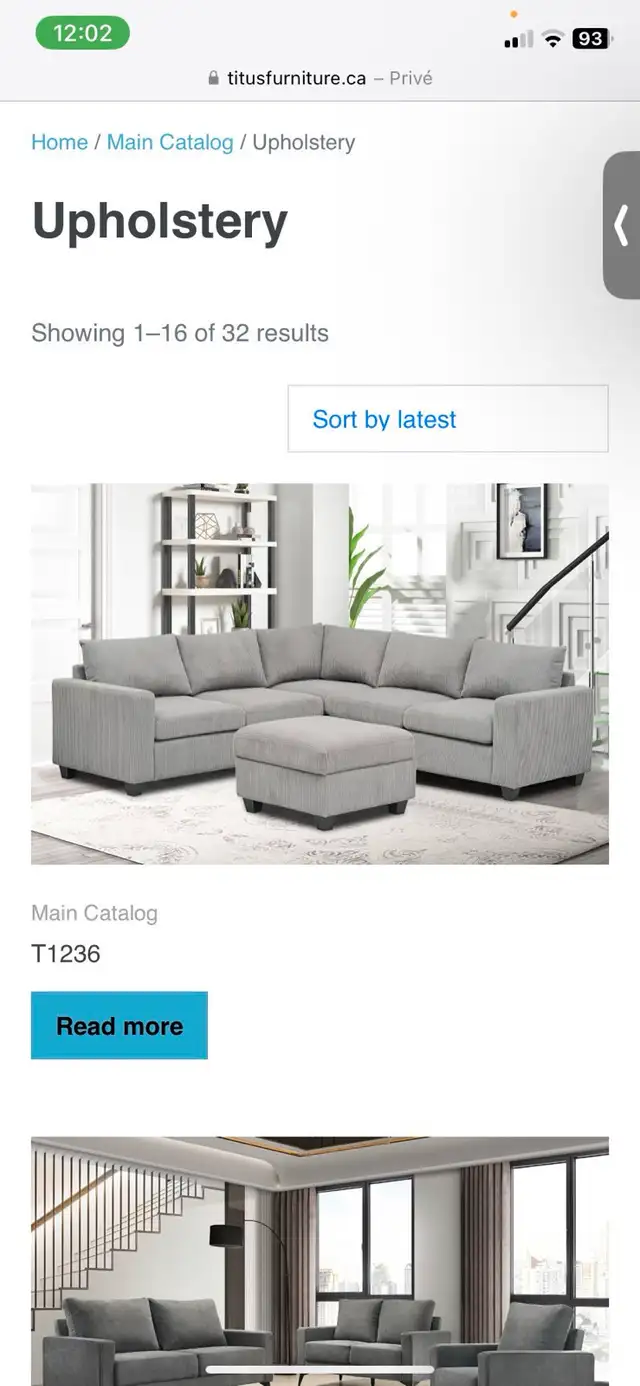640x1386 pixels.
Task: Open the T1236 sectional sofa image
Action: (320, 674)
